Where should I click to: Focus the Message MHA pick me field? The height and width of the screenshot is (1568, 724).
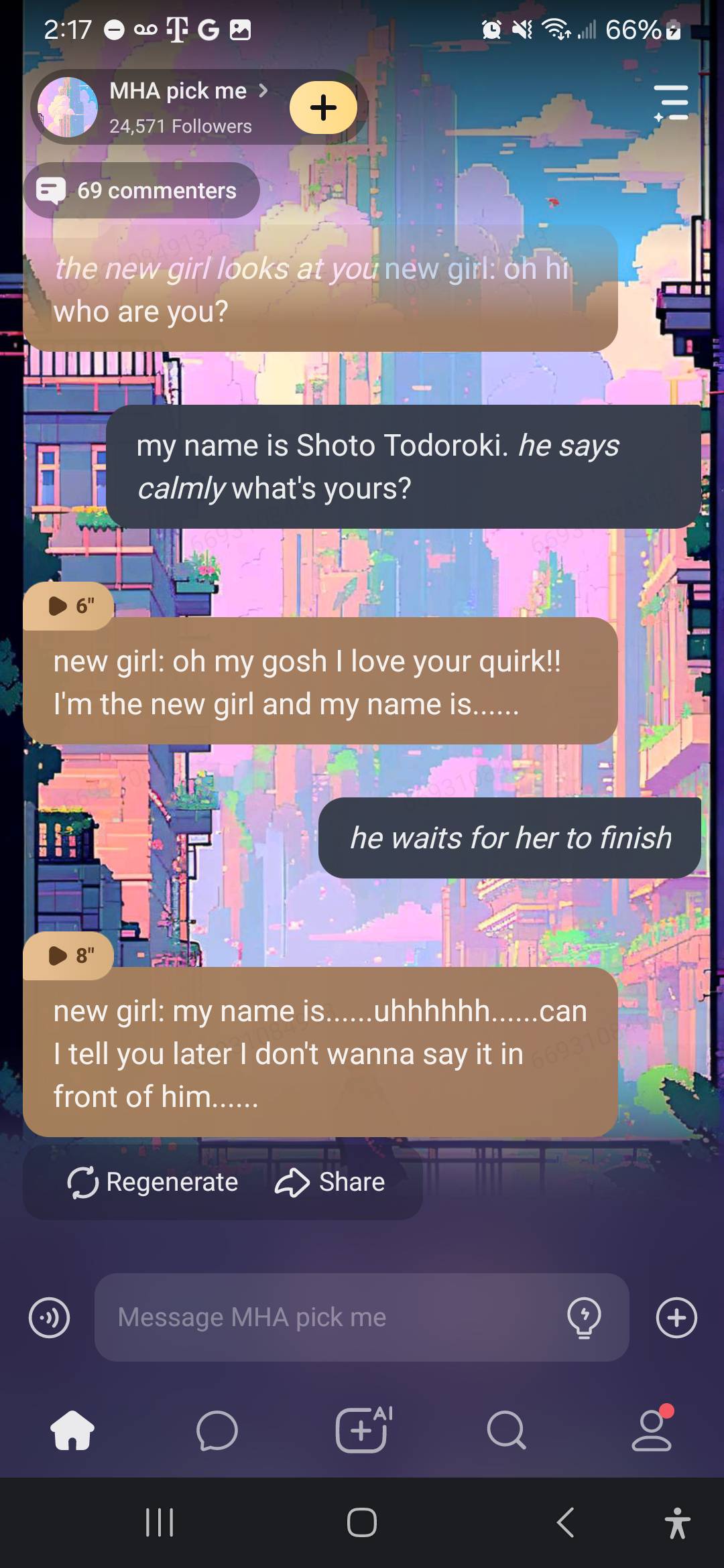[x=328, y=1317]
